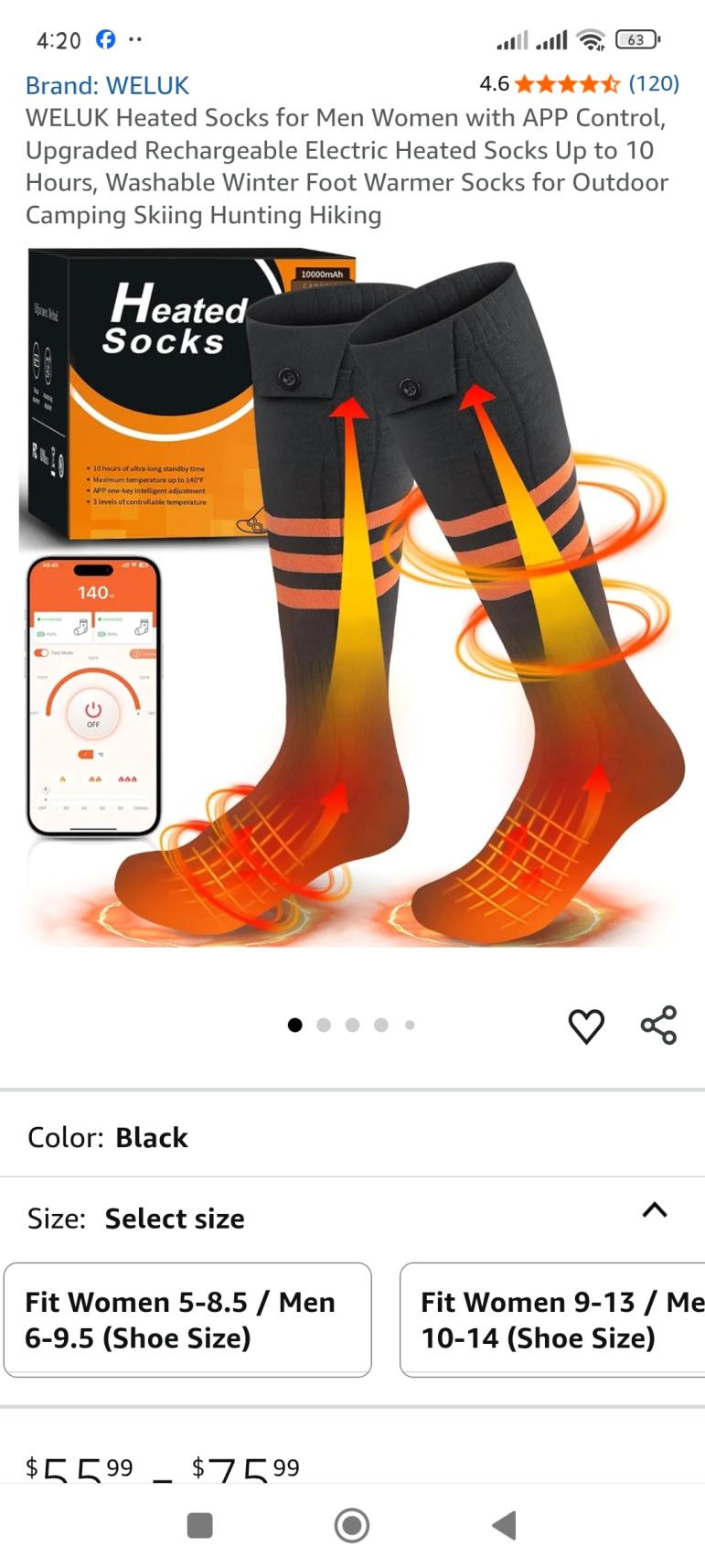Select size Fit Women 9-13 / Men 10-14
705x1568 pixels.
551,1319
